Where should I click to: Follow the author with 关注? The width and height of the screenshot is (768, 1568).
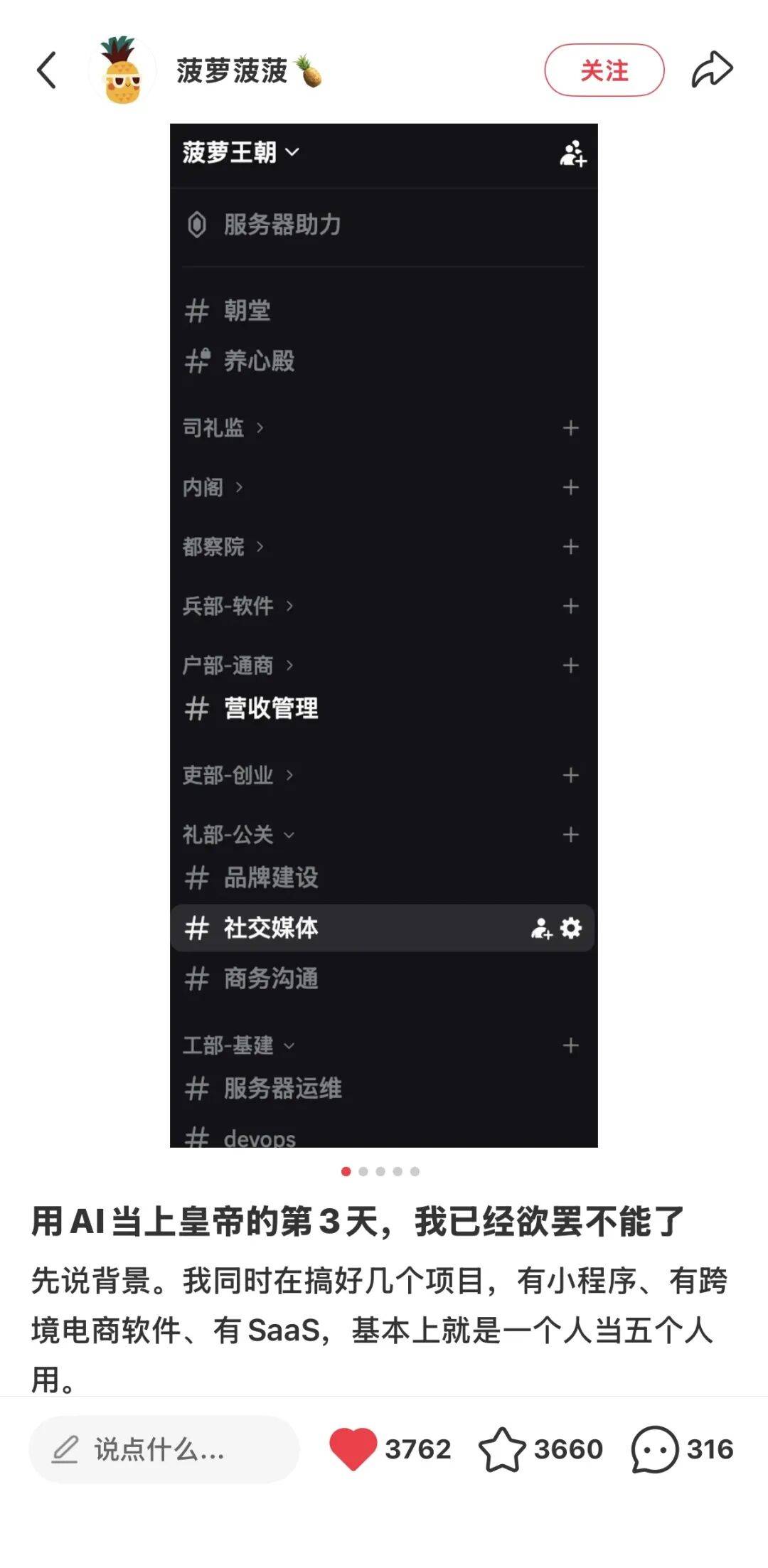(x=604, y=70)
